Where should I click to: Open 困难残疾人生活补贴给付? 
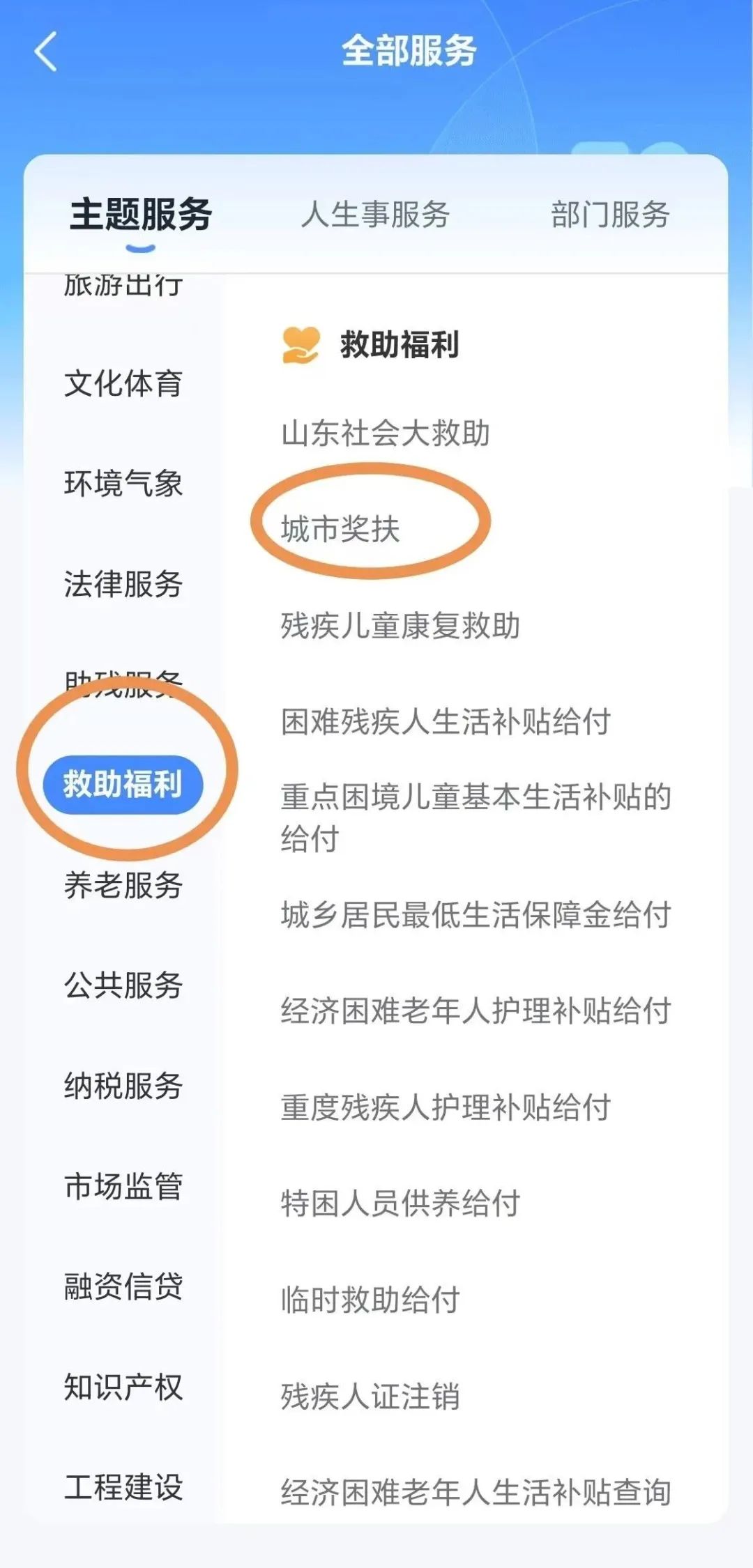tap(446, 722)
